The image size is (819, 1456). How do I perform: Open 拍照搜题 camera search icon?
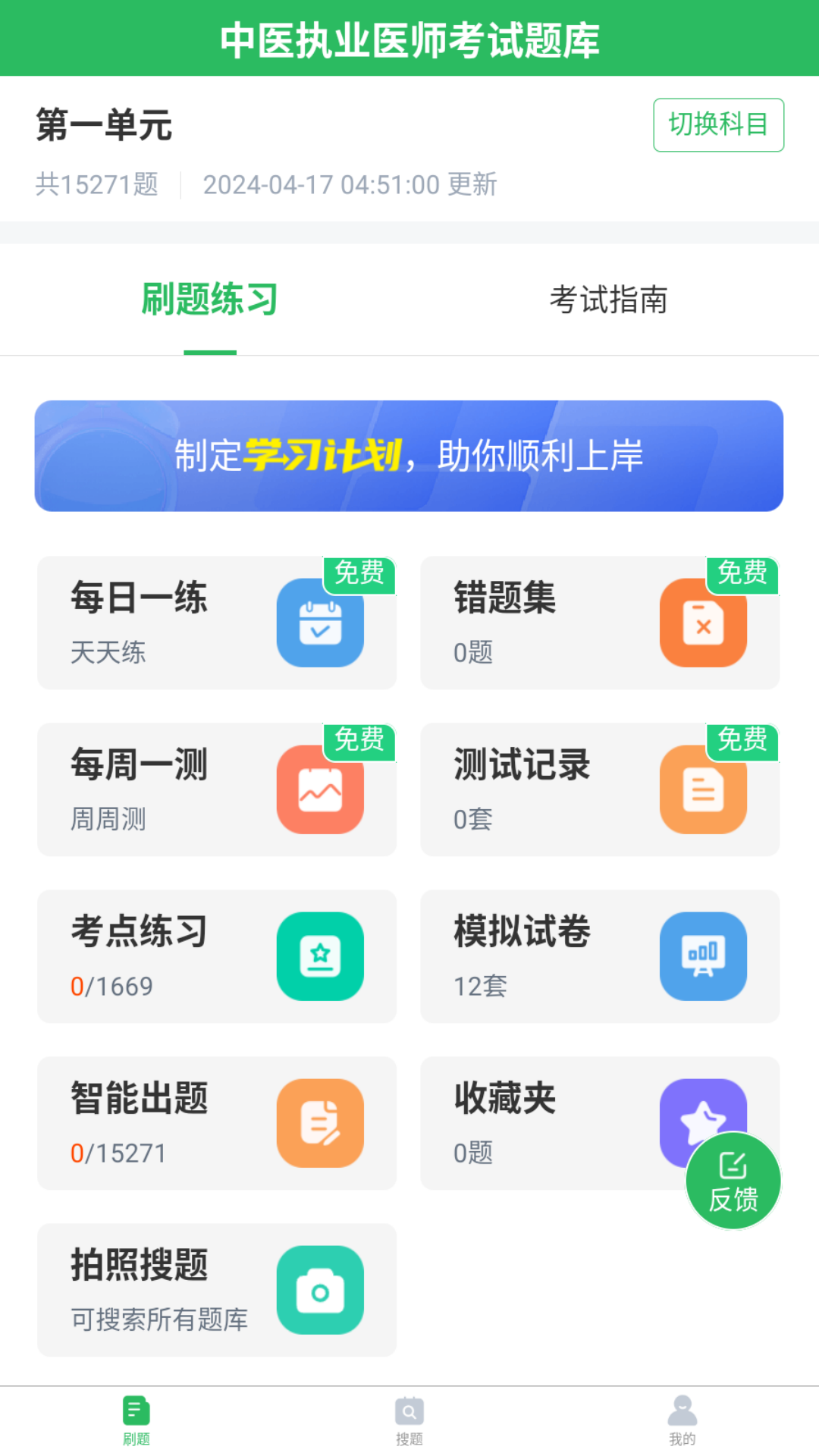(320, 1289)
